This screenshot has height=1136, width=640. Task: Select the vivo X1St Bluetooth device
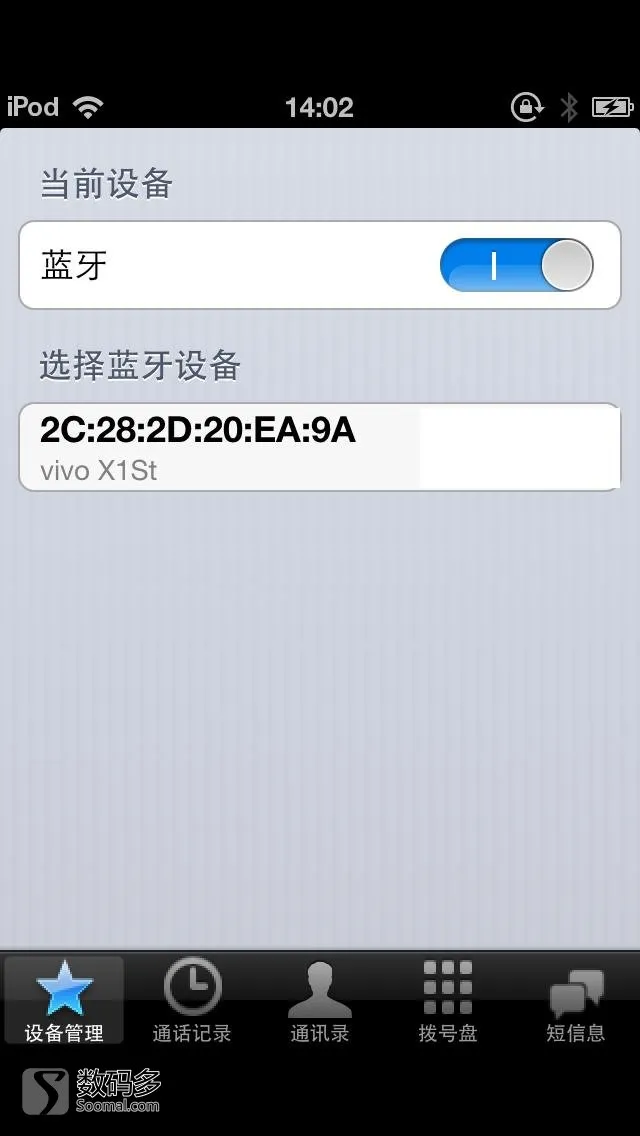point(320,447)
